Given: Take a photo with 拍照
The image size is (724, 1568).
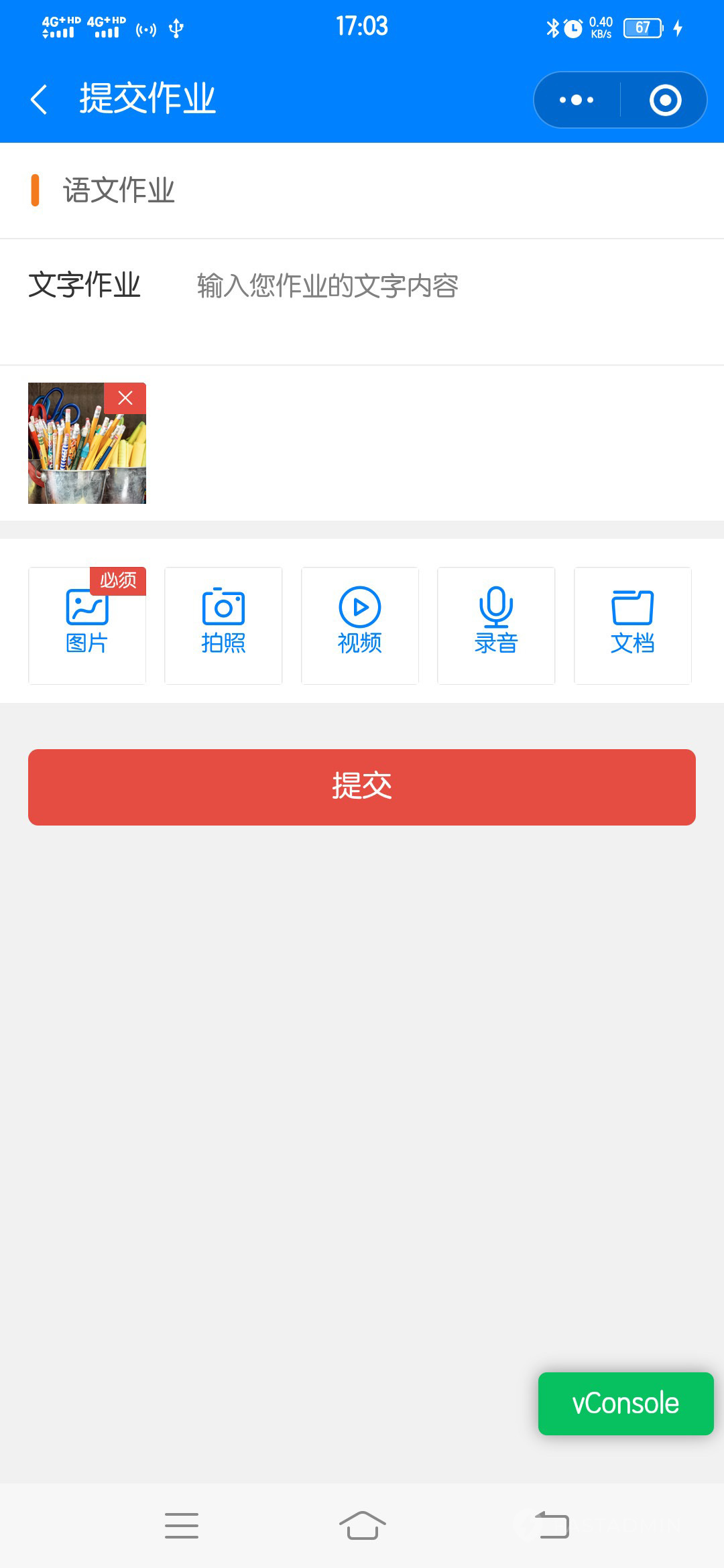Looking at the screenshot, I should click(223, 626).
